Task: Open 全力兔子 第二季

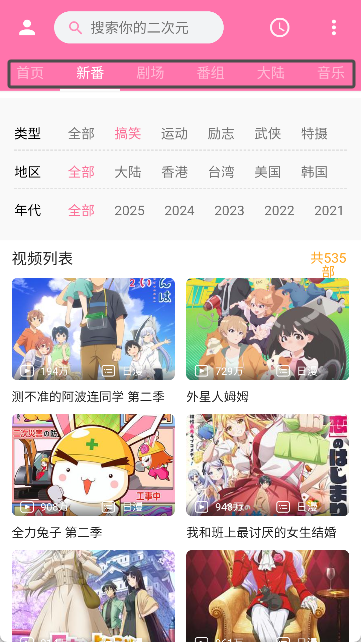Action: coord(93,477)
